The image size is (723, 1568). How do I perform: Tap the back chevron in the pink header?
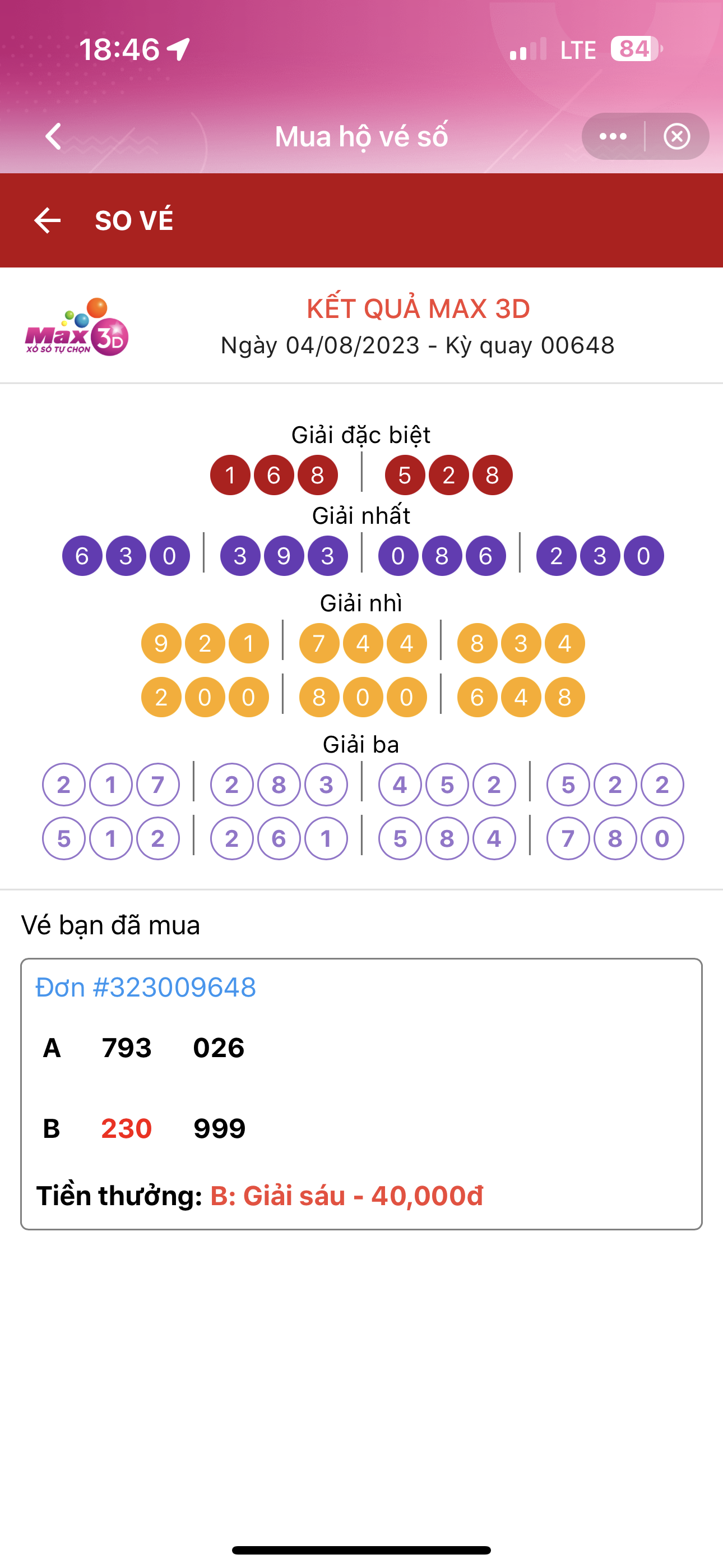tap(52, 136)
